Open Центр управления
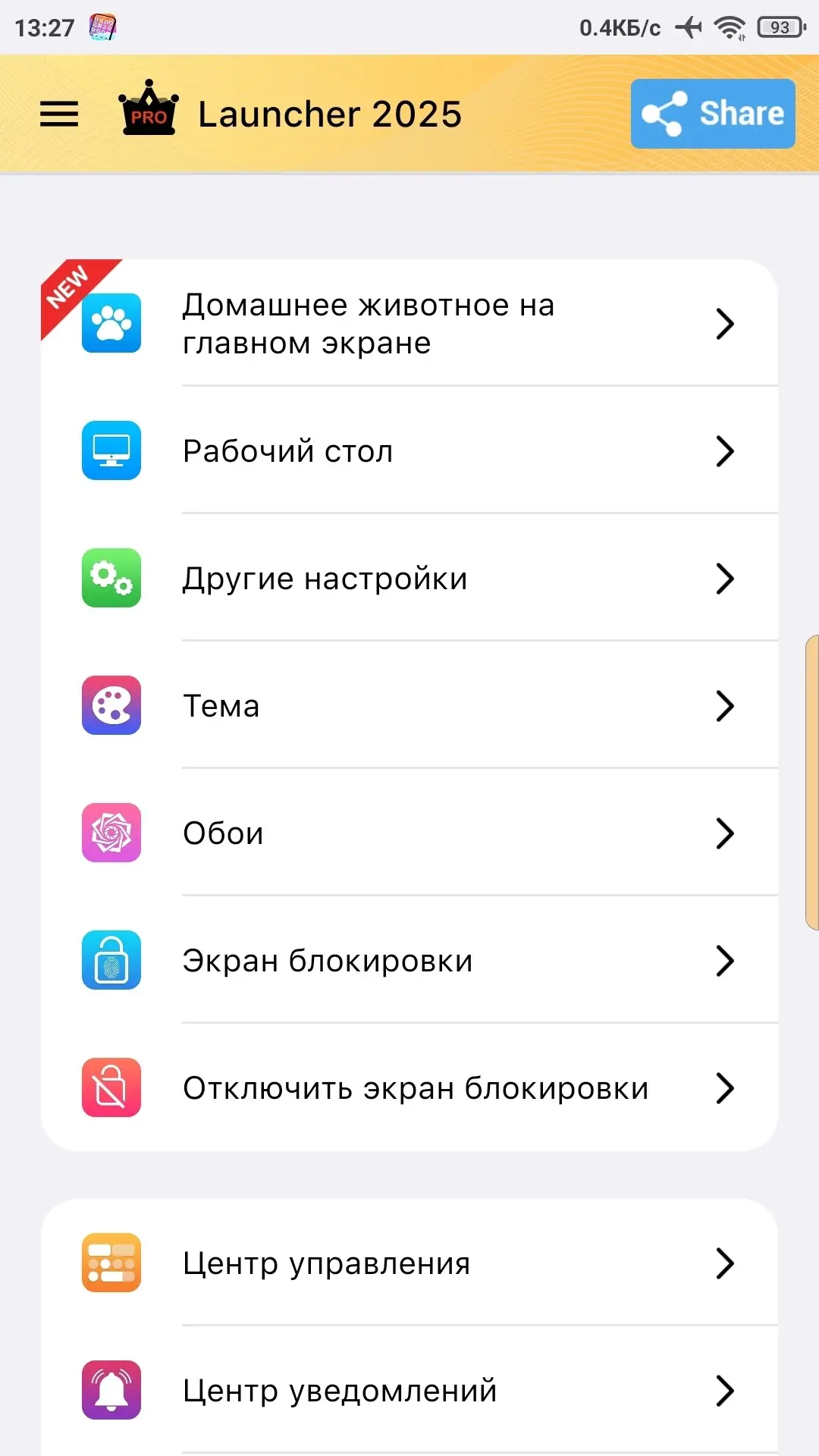Viewport: 819px width, 1456px height. click(409, 1263)
